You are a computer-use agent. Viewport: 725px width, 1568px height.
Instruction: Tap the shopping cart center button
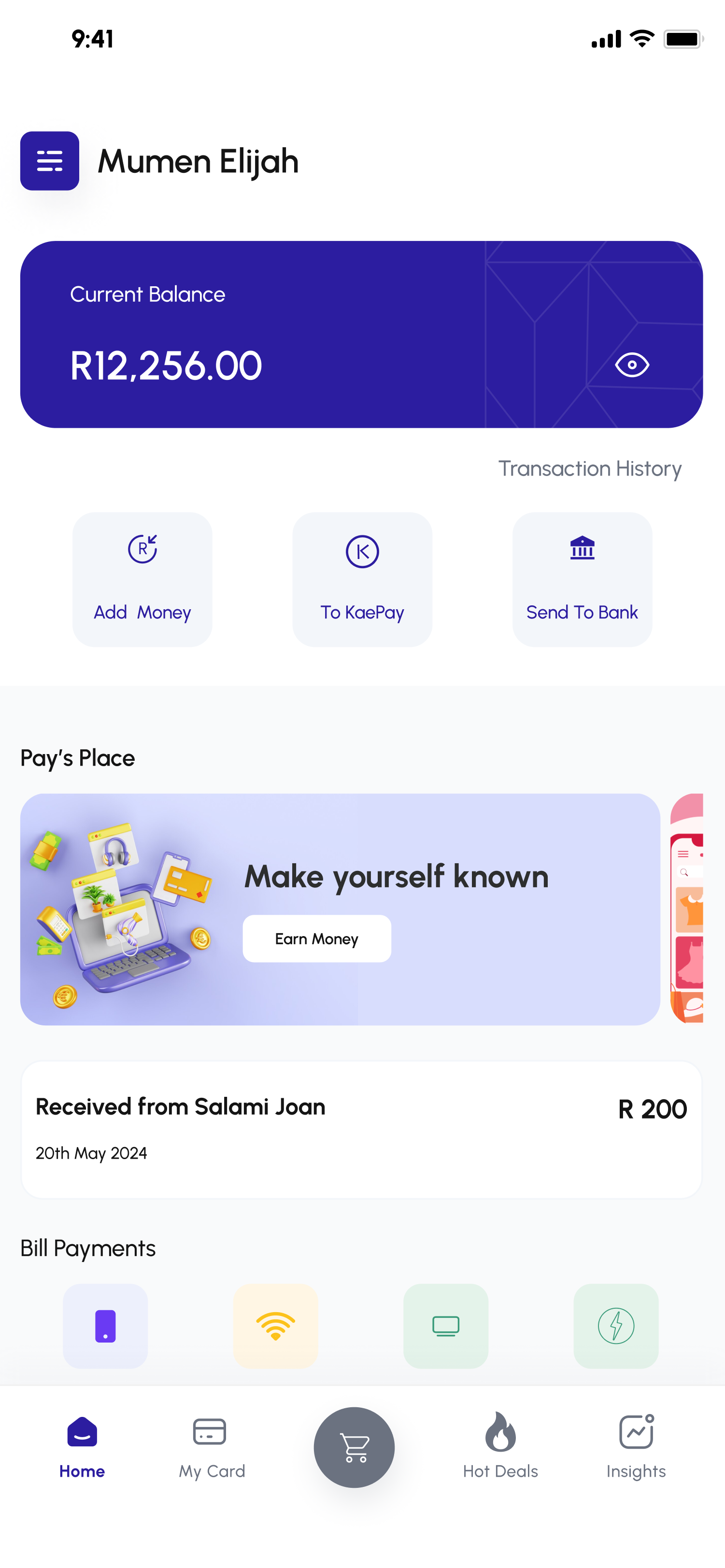pyautogui.click(x=354, y=1447)
